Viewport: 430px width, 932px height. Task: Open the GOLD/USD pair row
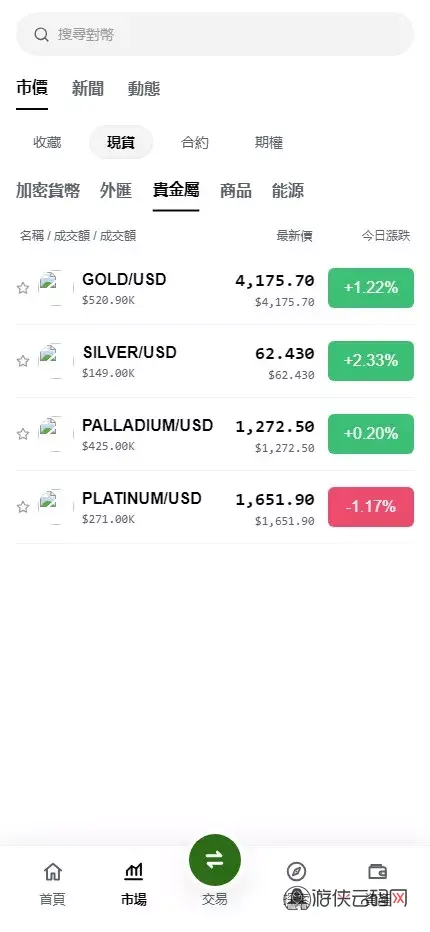[215, 288]
